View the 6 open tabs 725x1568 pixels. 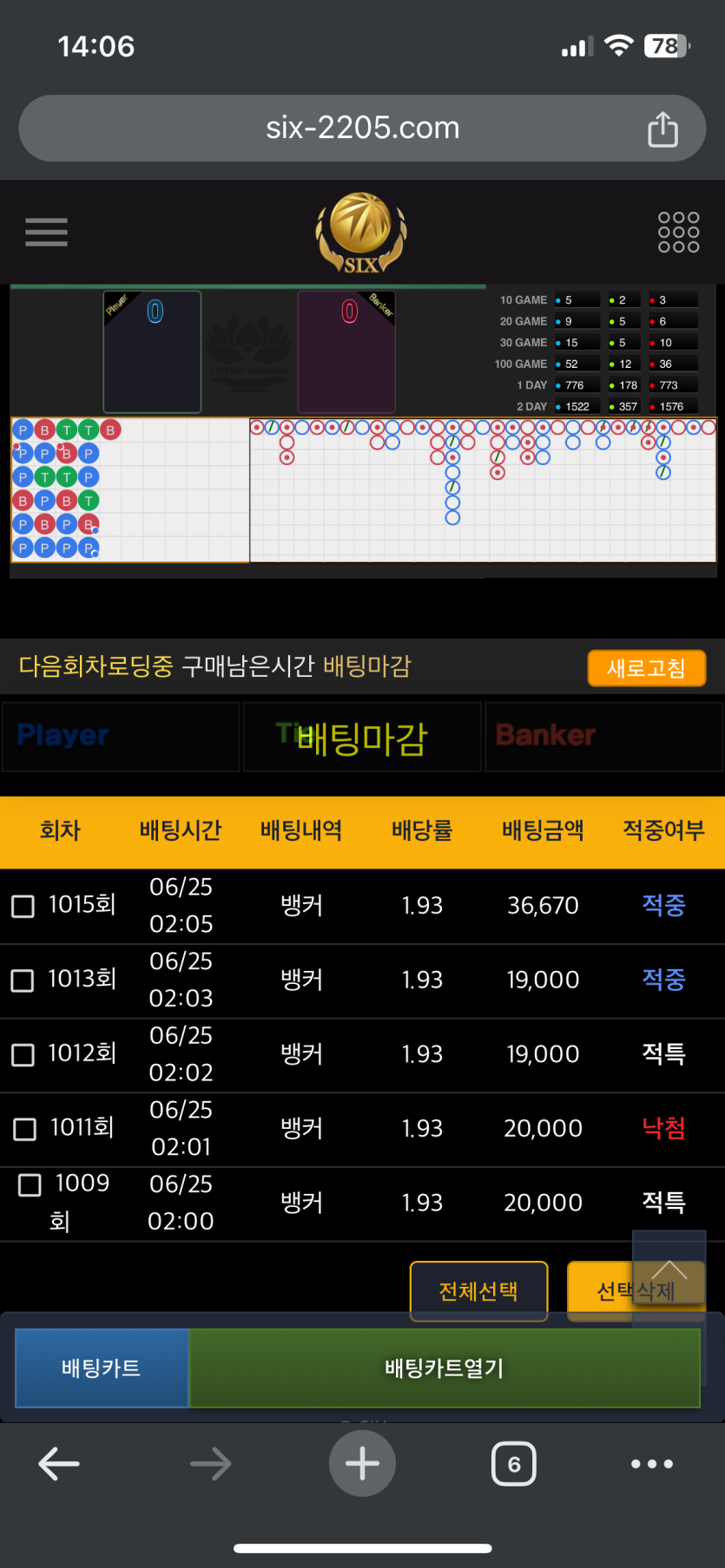(514, 1464)
